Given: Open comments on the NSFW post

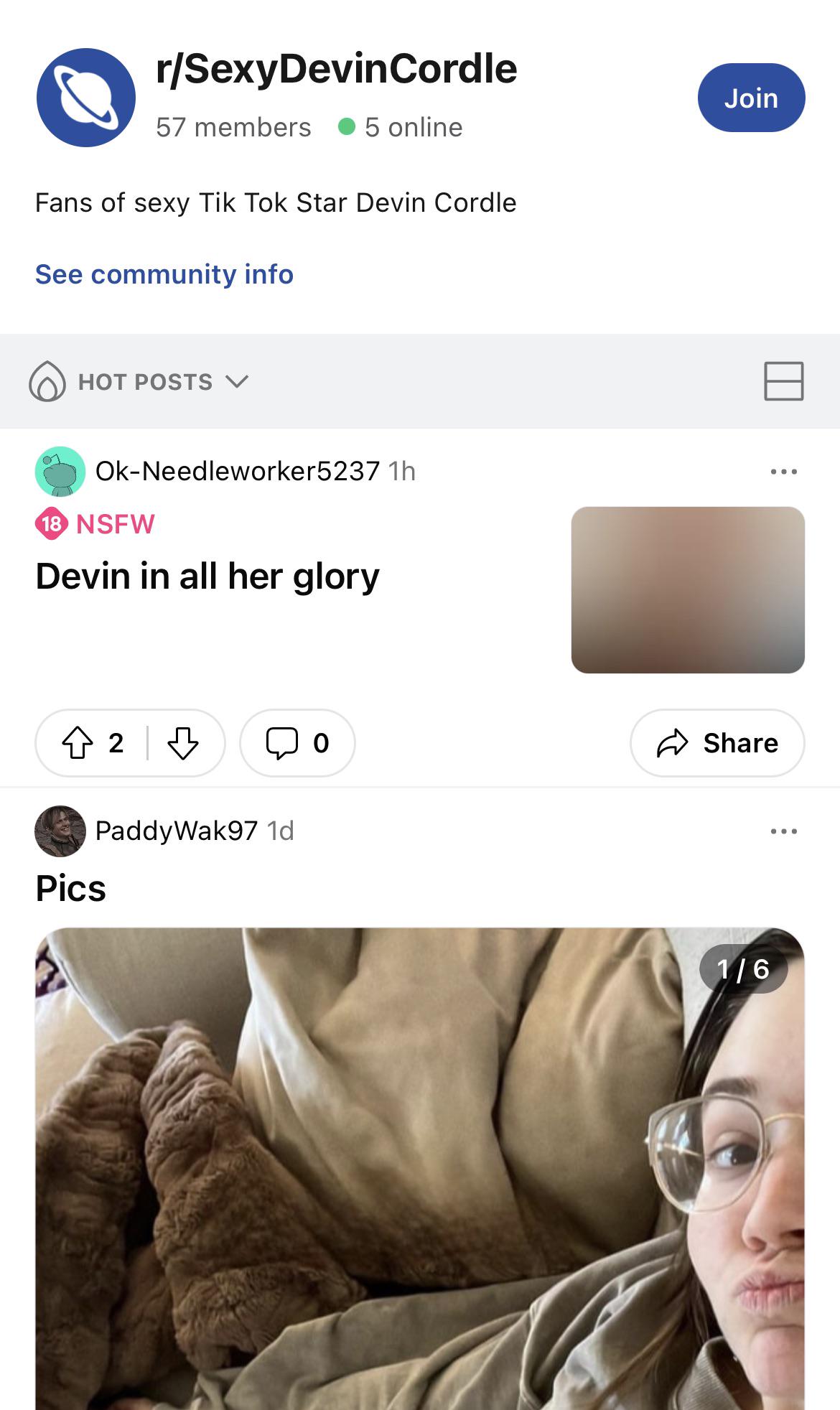Looking at the screenshot, I should click(x=297, y=743).
